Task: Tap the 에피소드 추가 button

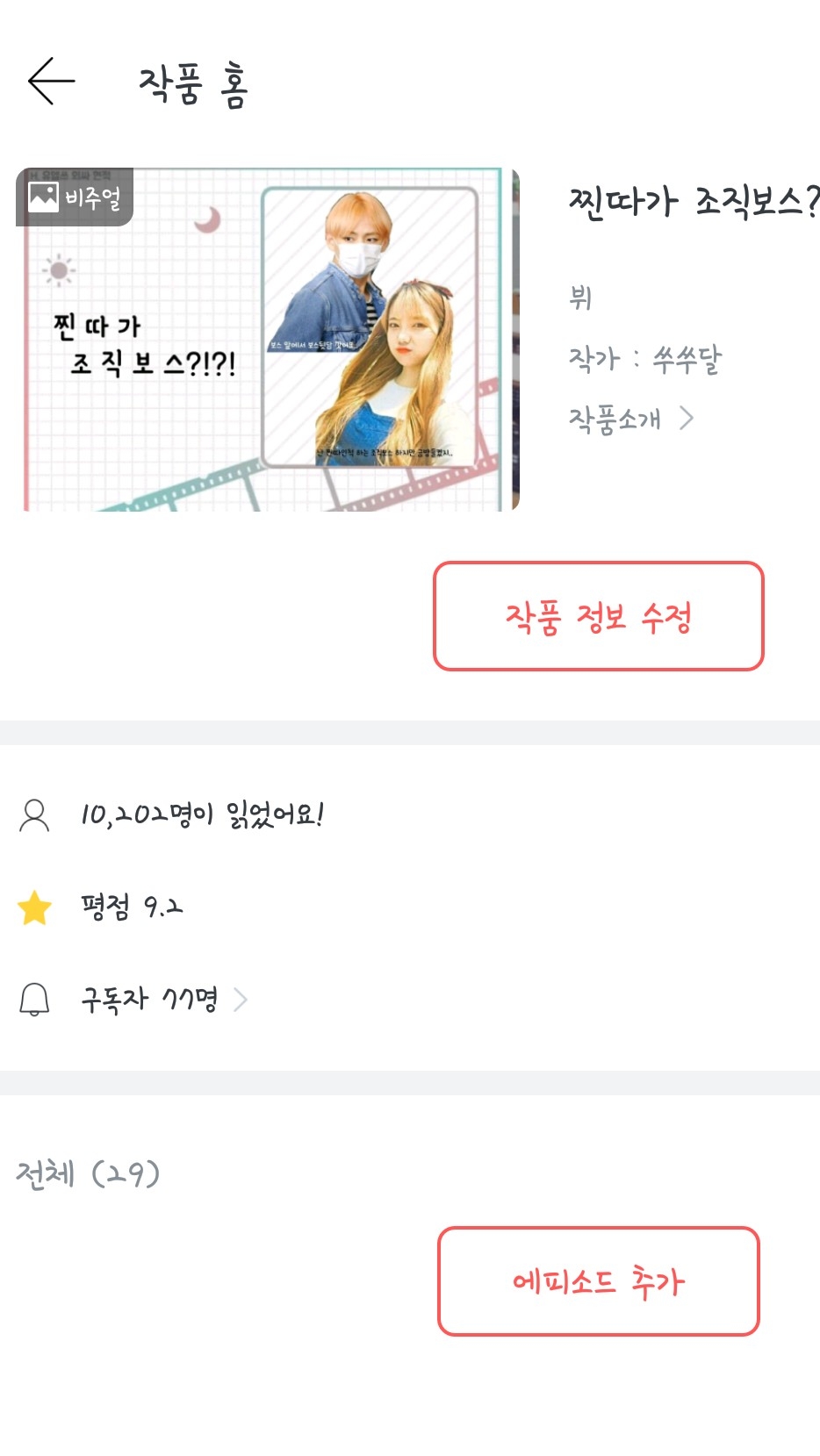Action: coord(598,1281)
